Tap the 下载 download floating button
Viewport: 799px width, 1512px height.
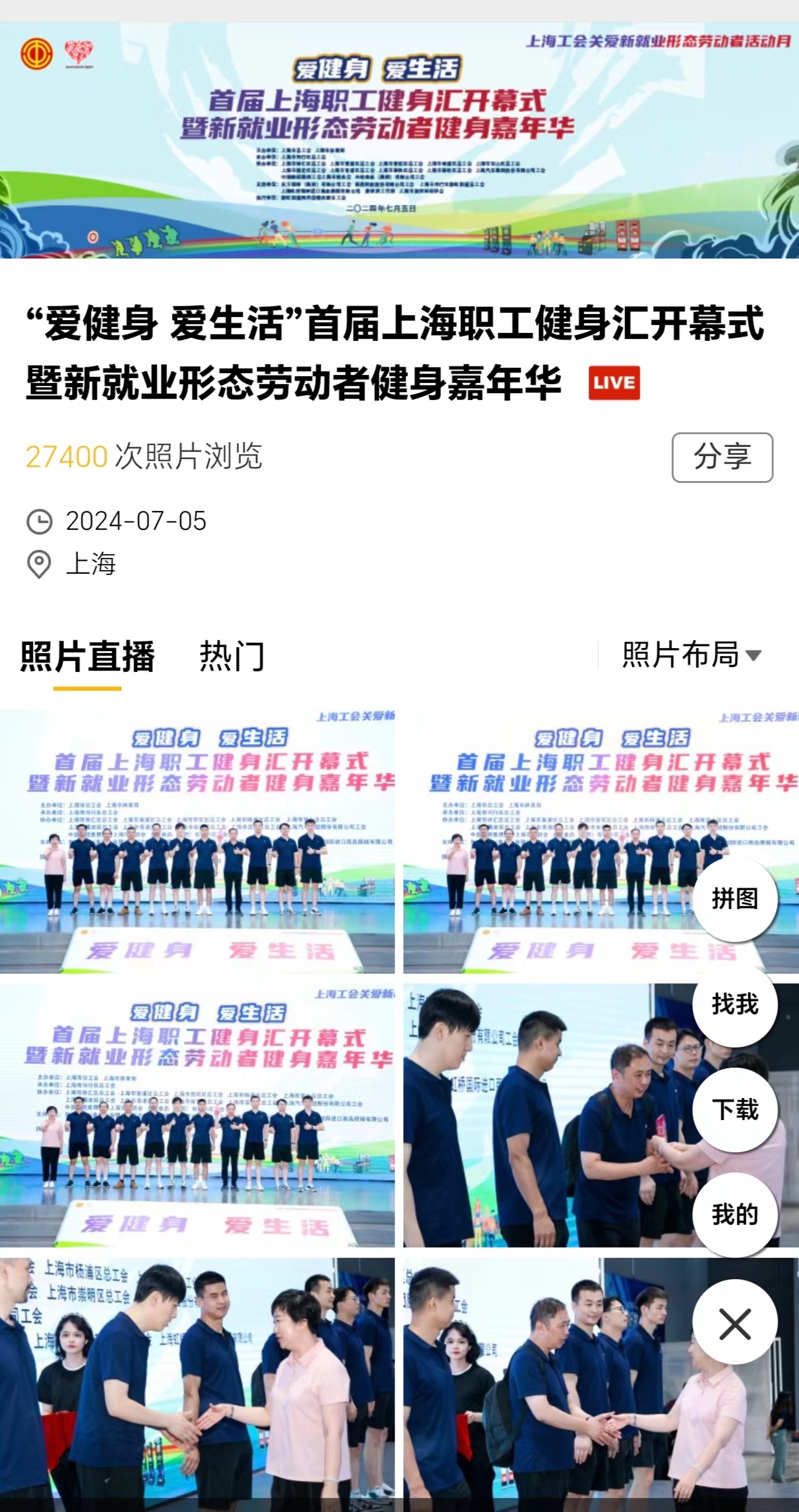click(x=734, y=1110)
